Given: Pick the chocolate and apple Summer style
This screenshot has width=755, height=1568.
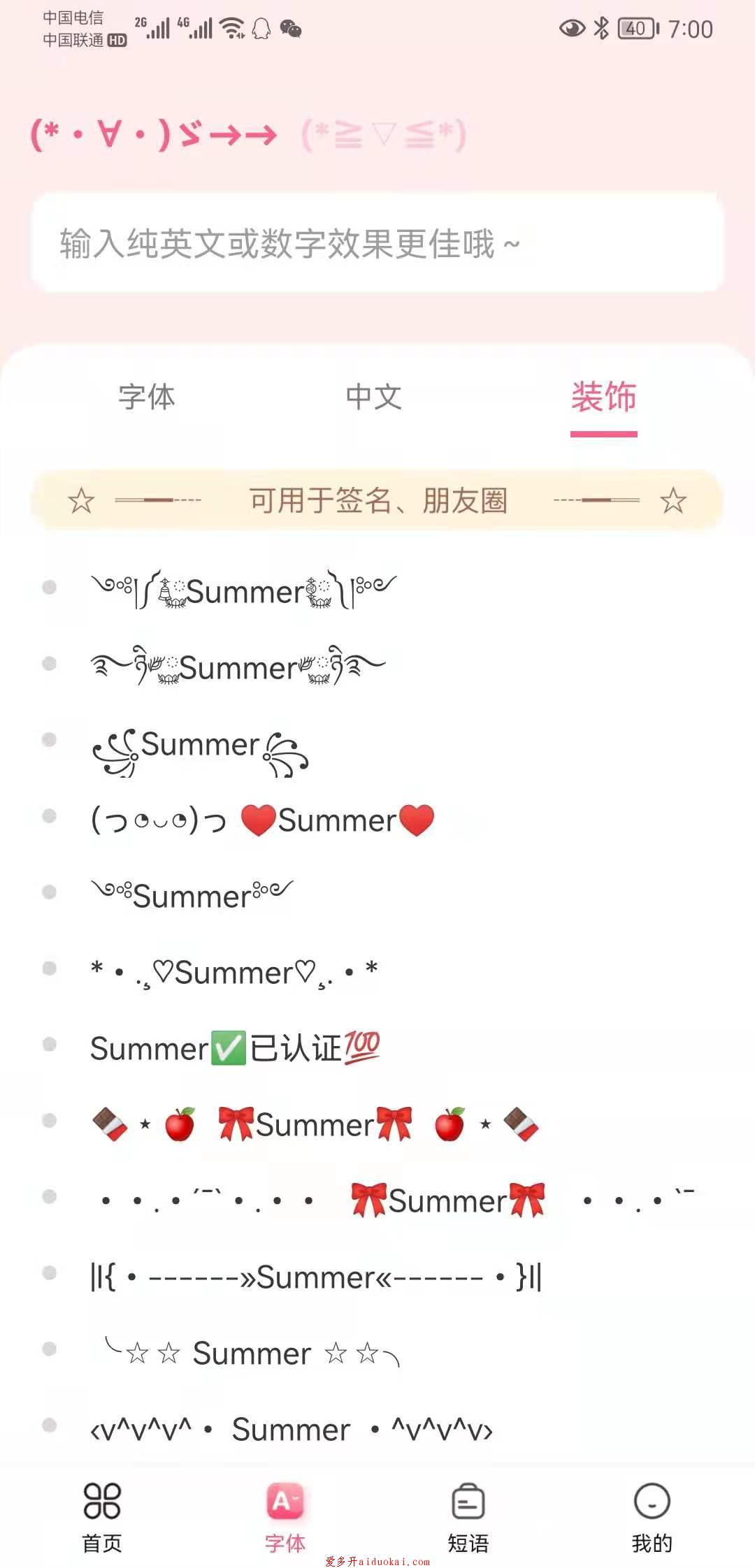Looking at the screenshot, I should [x=315, y=1125].
